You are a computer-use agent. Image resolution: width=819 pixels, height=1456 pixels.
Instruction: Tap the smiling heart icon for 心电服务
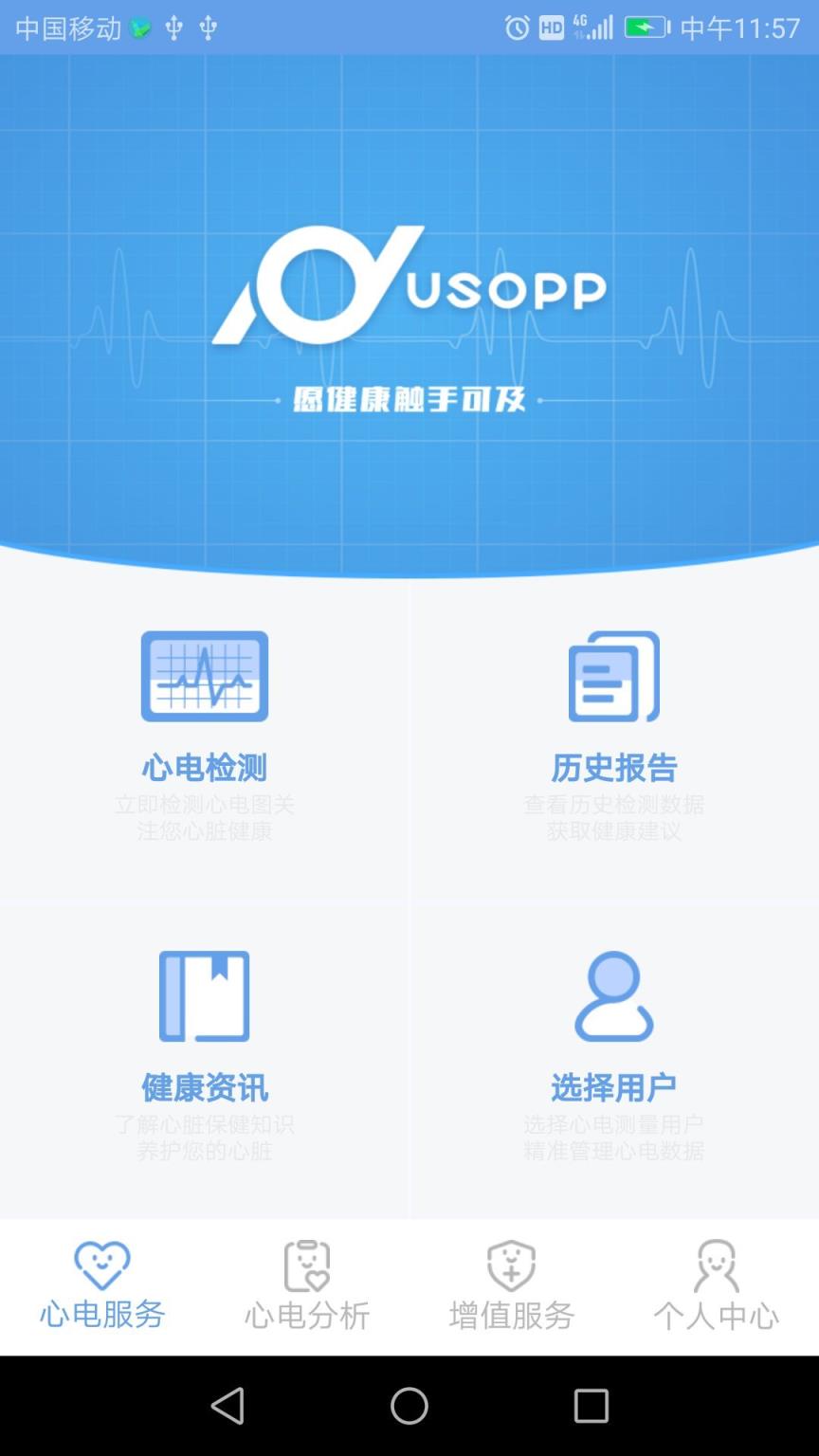(100, 1264)
